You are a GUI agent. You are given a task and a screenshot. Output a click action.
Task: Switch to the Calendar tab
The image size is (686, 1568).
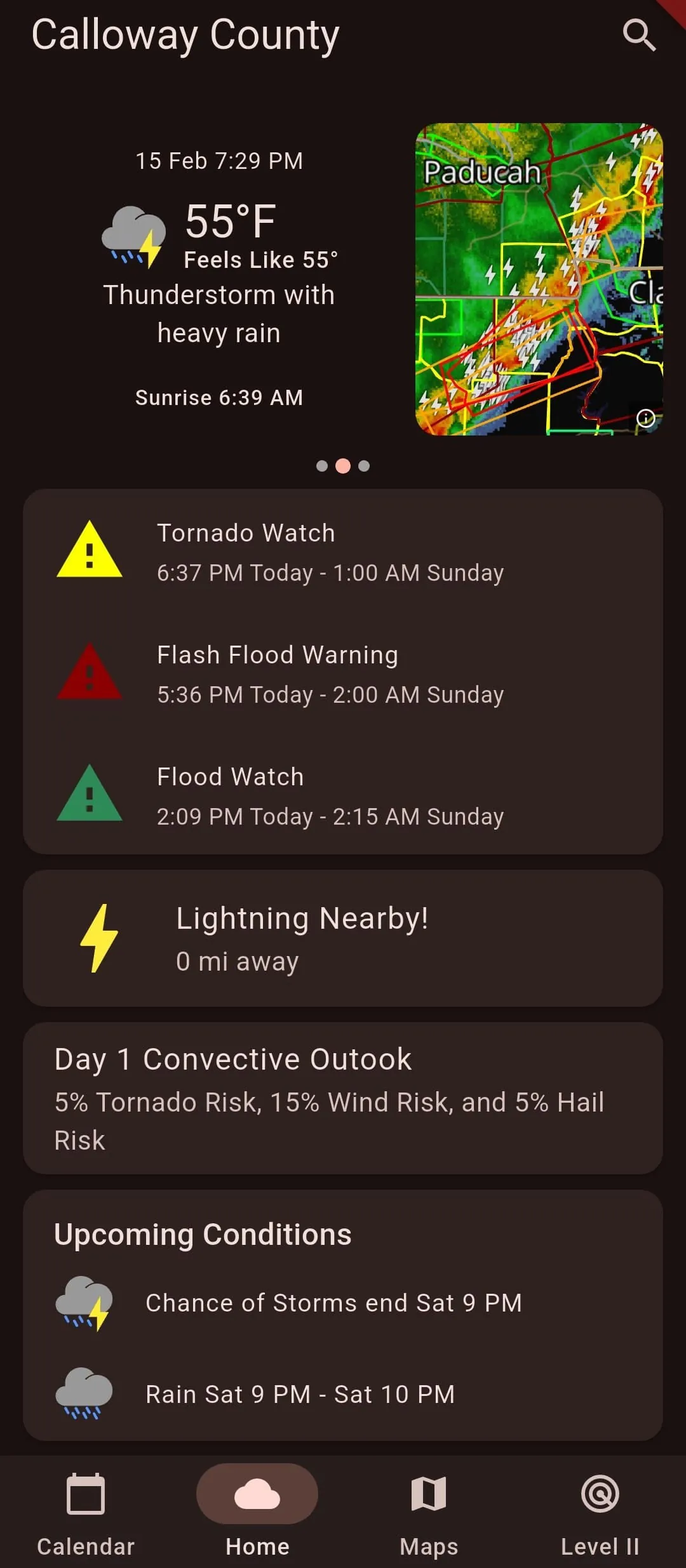click(x=86, y=1513)
